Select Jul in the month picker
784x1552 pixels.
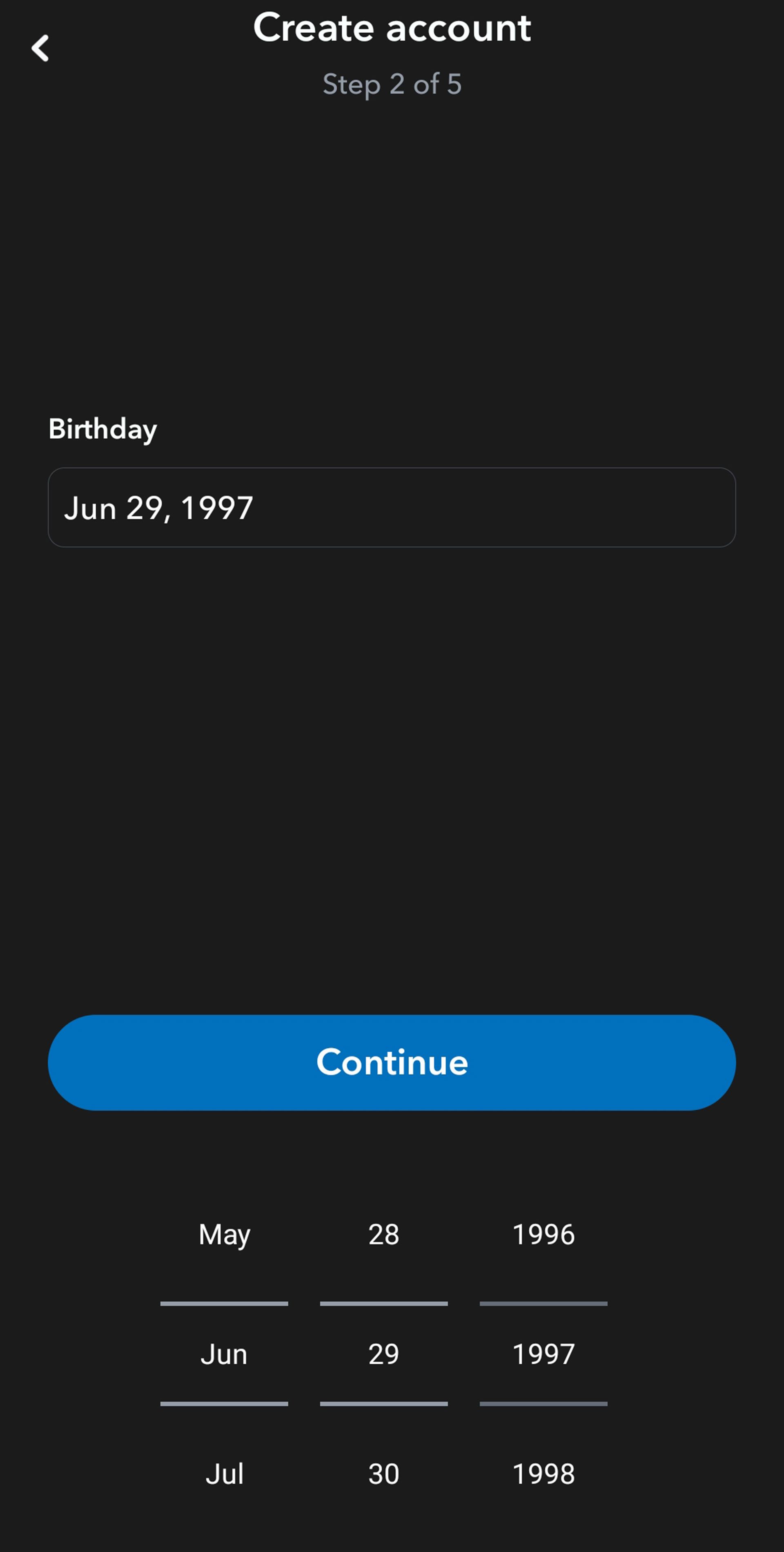click(224, 1474)
